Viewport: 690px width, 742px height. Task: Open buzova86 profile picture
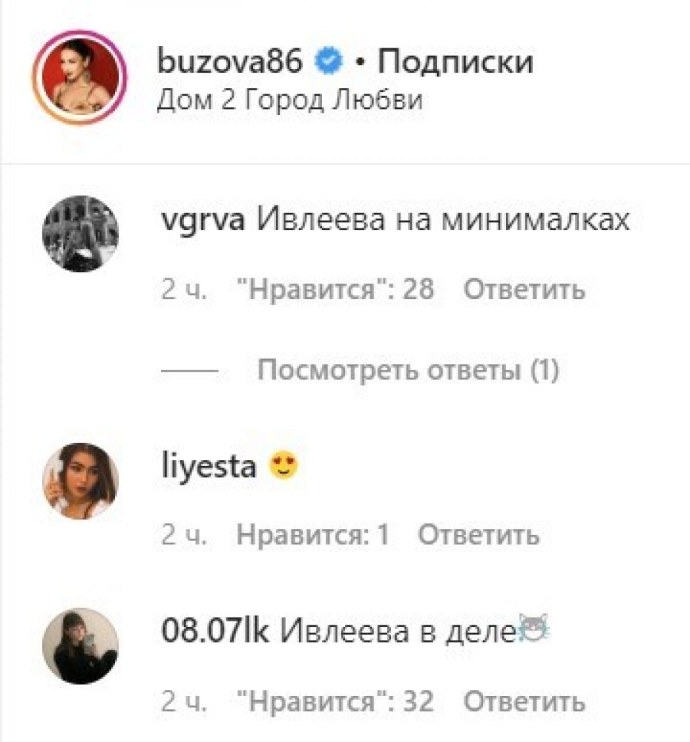click(80, 82)
